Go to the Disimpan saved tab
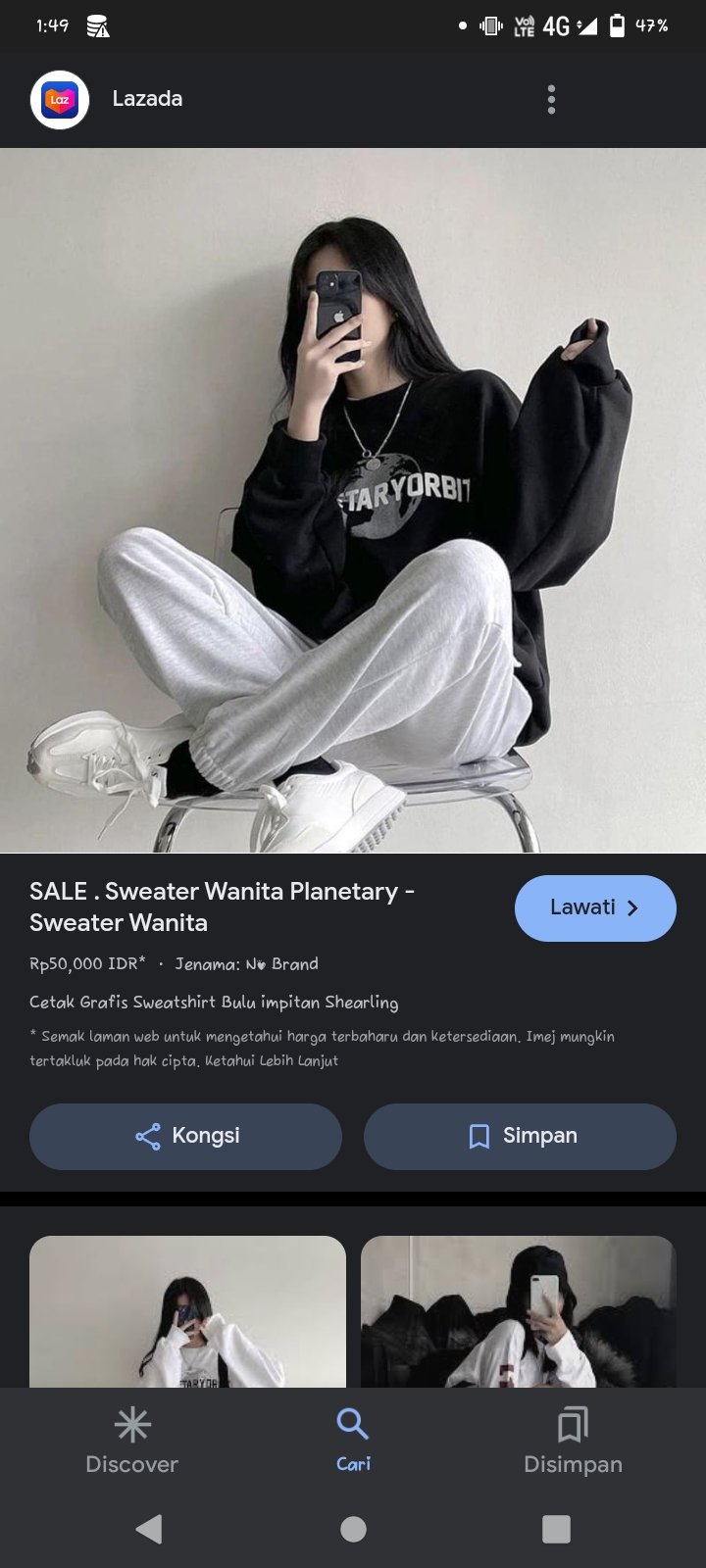 point(574,1442)
